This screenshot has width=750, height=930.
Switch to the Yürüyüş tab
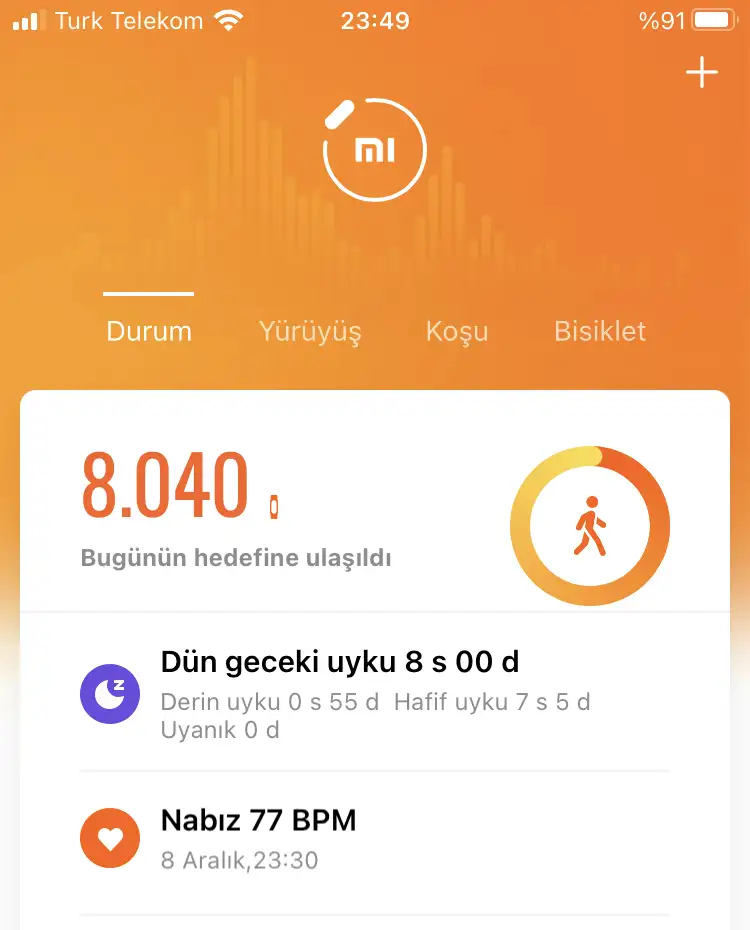(x=310, y=331)
